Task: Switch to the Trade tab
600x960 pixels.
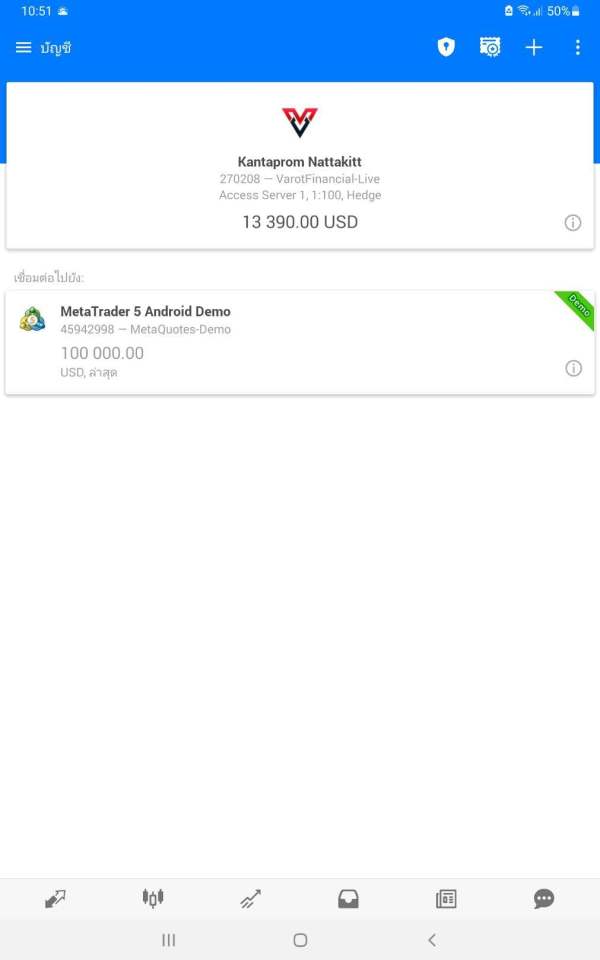Action: click(x=250, y=899)
